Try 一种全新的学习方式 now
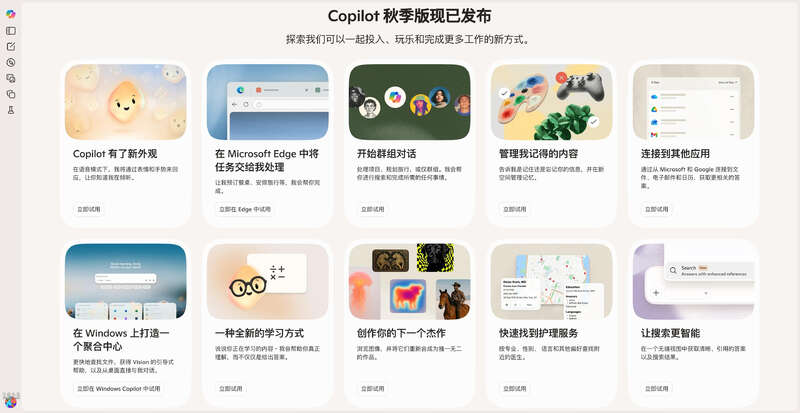Image resolution: width=800 pixels, height=413 pixels. [x=231, y=388]
